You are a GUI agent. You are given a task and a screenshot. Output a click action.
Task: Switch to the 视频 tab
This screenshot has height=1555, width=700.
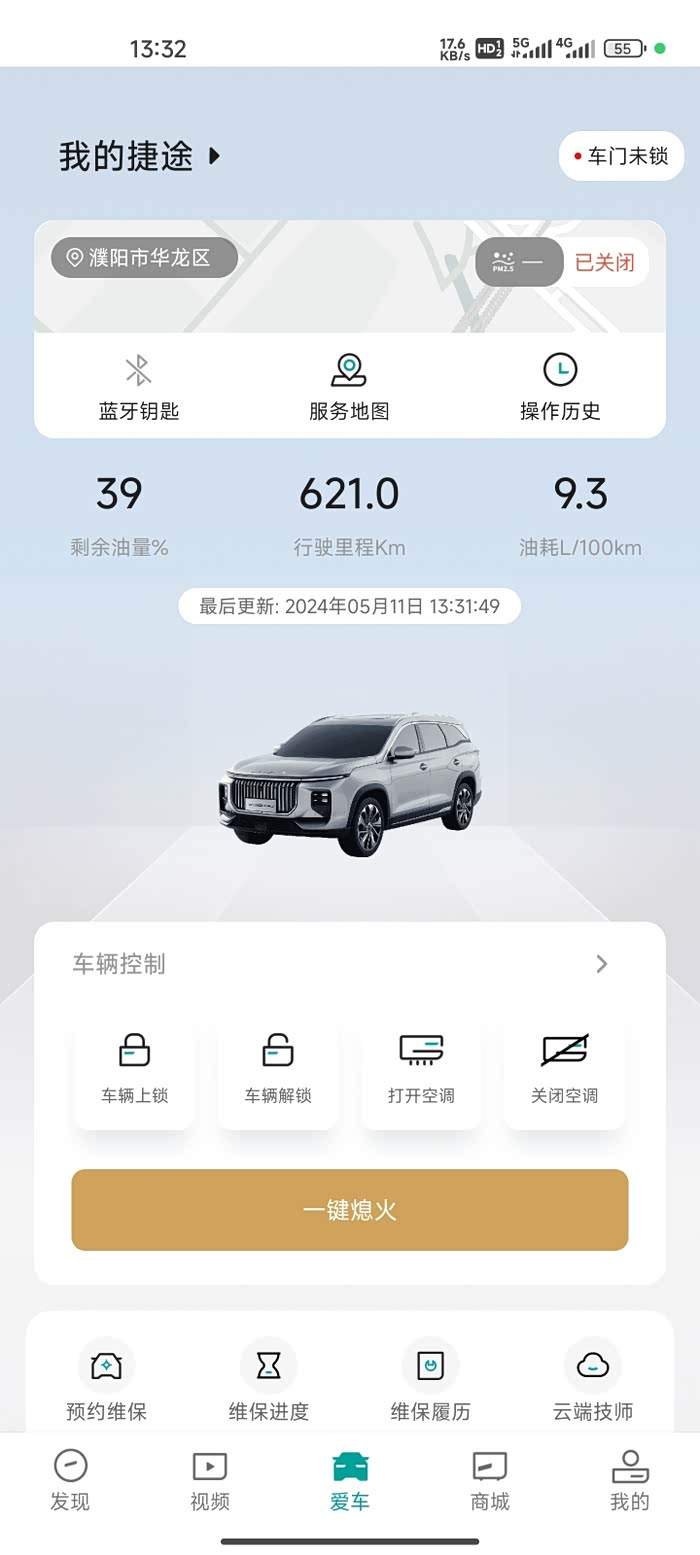[x=210, y=1481]
